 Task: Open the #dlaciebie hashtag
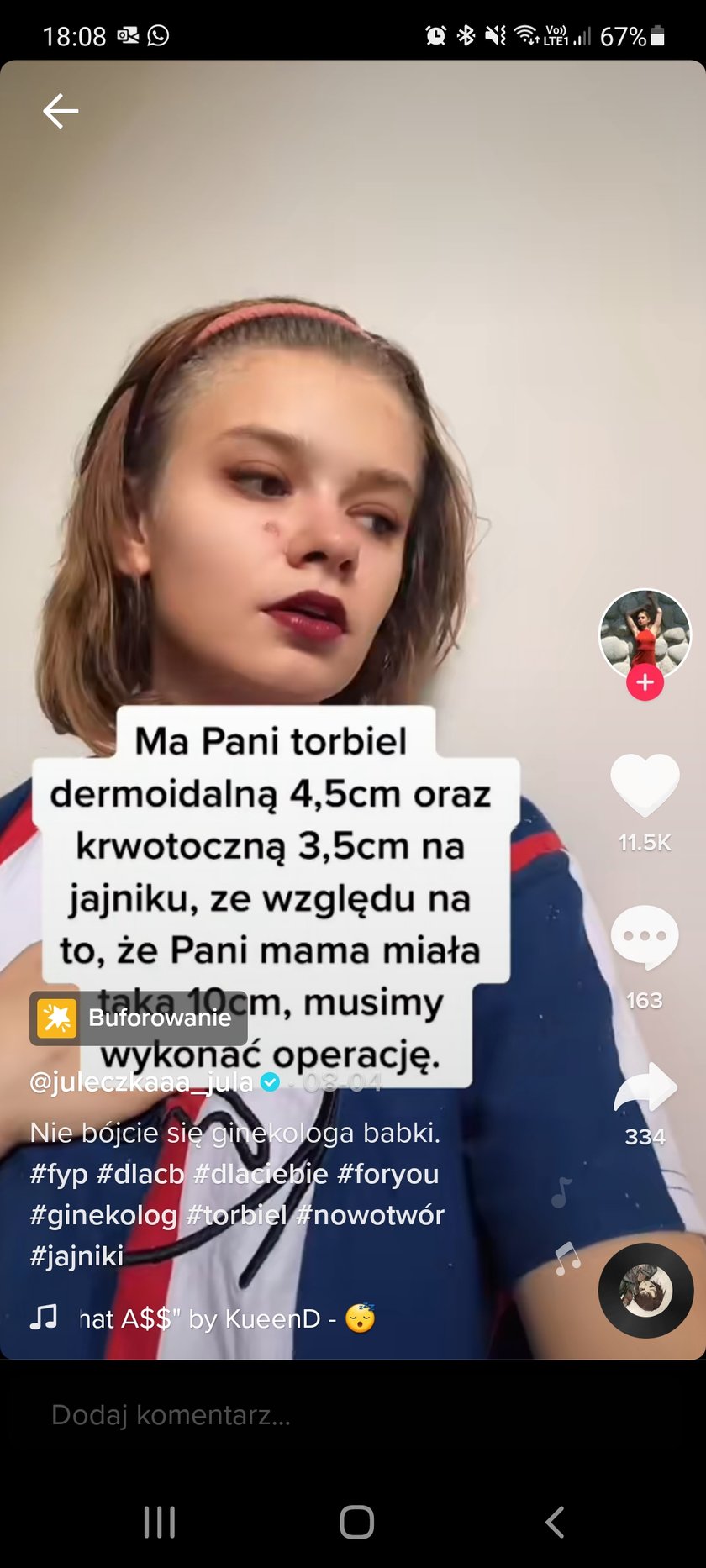pos(261,1174)
